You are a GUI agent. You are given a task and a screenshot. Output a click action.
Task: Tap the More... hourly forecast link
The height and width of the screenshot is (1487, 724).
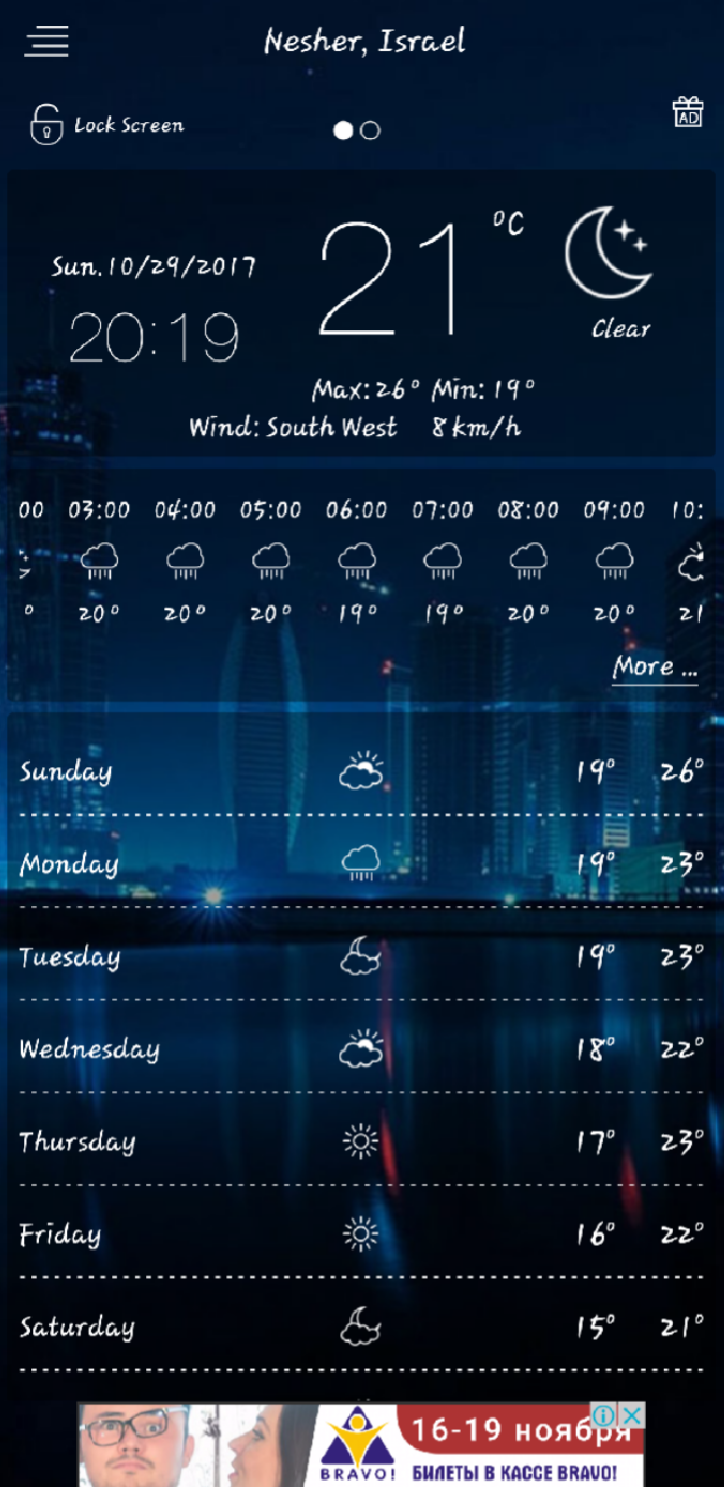pyautogui.click(x=655, y=668)
